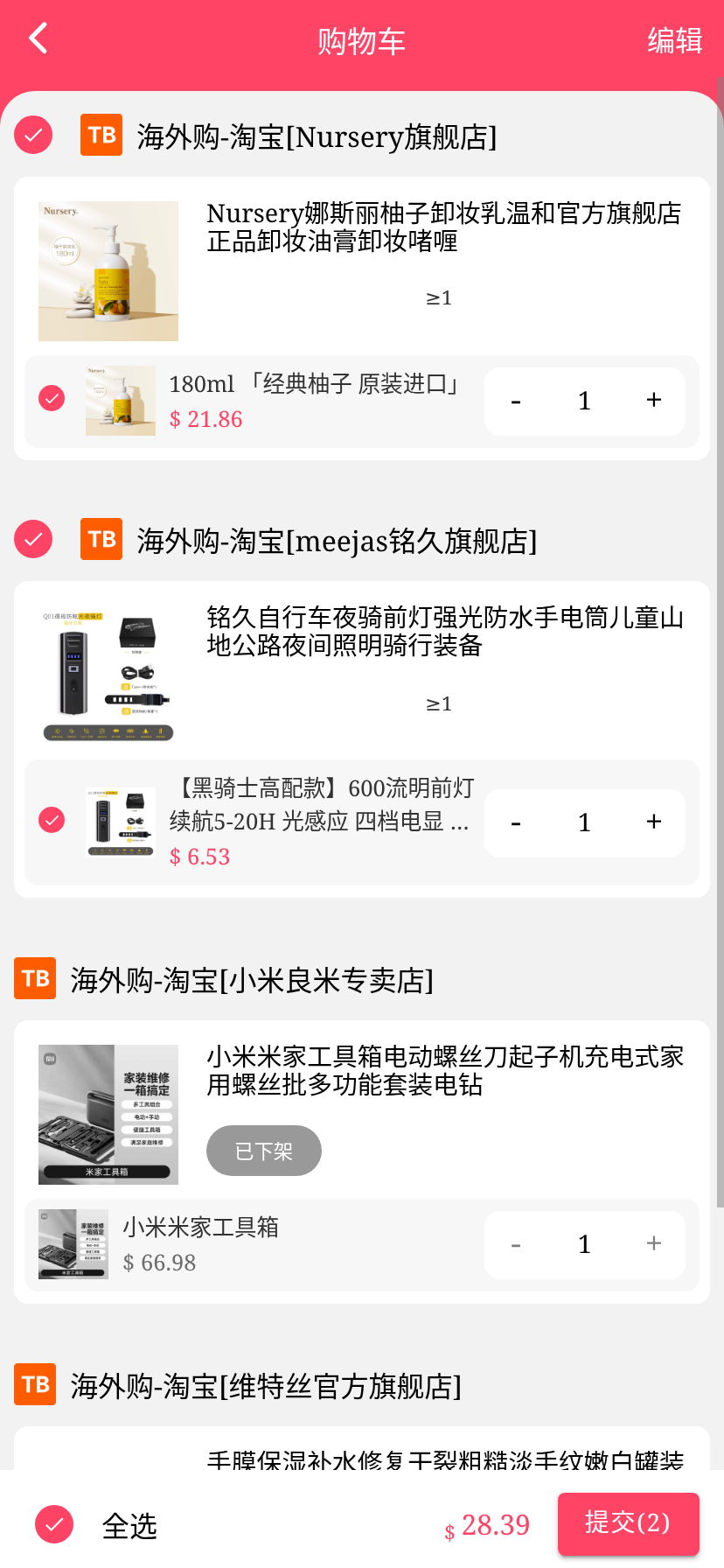Screen dimensions: 724x1568
Task: Toggle the 全选 select-all checkbox
Action: click(54, 1524)
